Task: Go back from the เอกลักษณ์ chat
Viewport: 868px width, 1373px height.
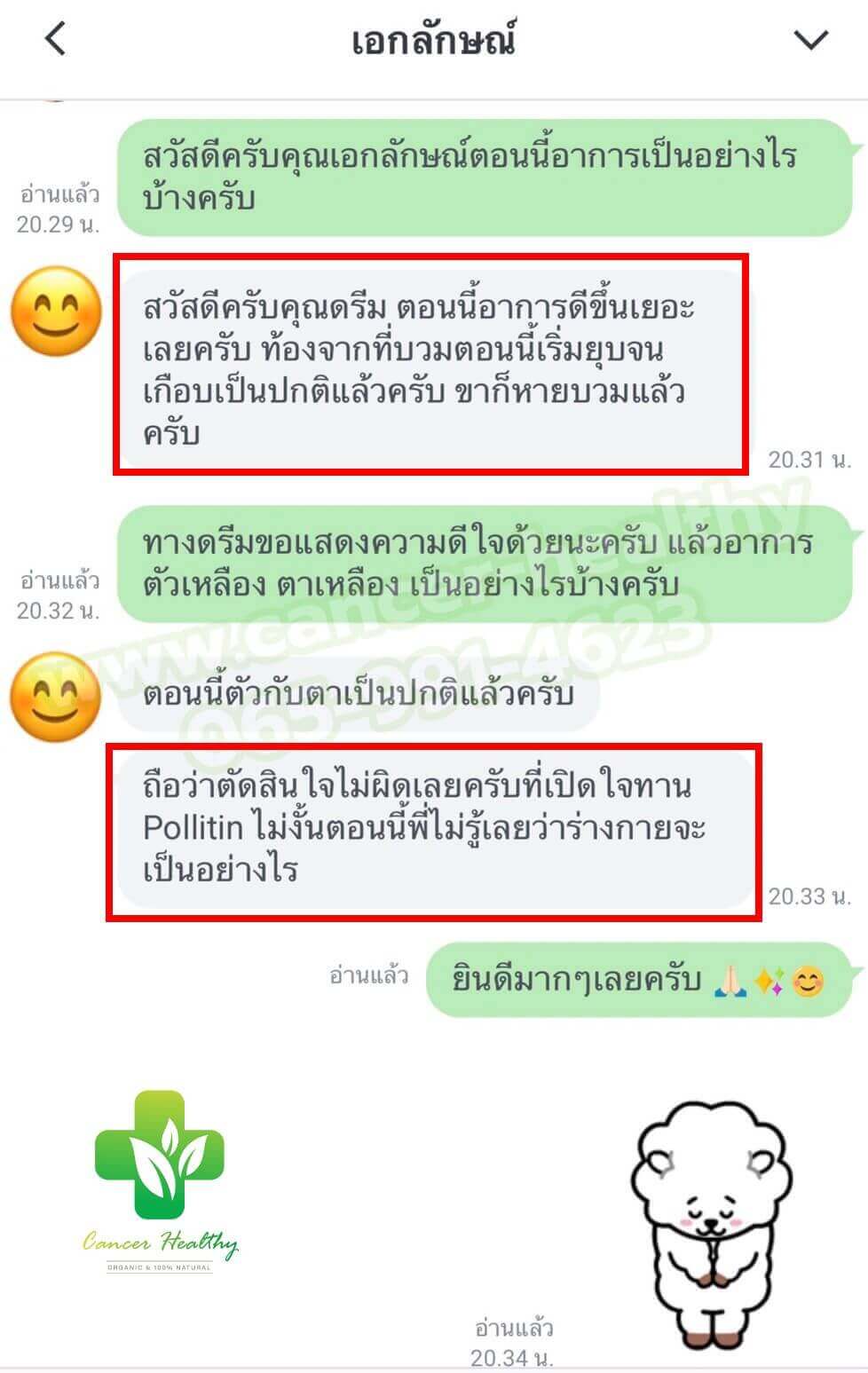Action: pyautogui.click(x=55, y=39)
